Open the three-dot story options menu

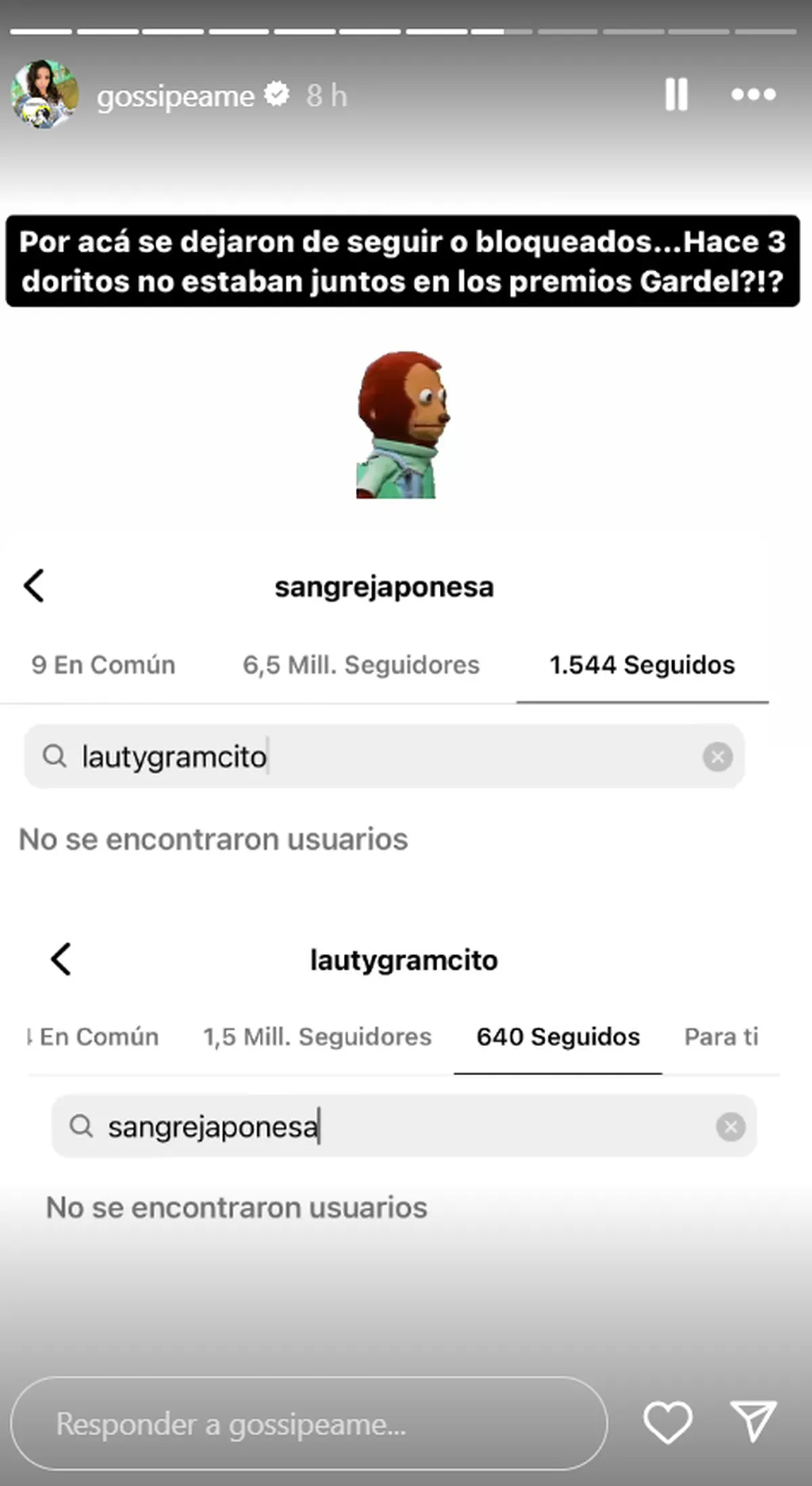[x=753, y=94]
